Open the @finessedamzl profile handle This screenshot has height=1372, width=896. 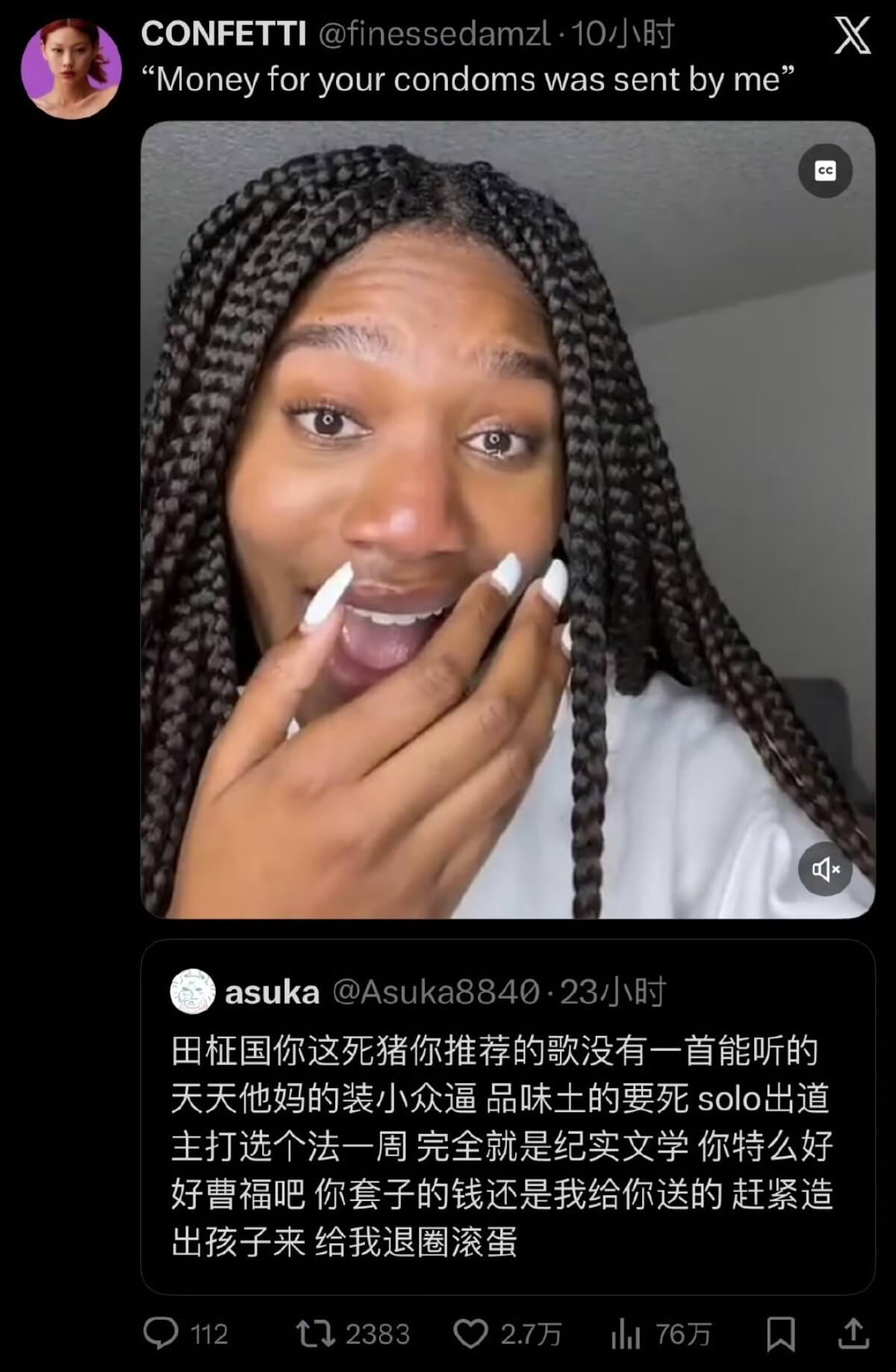(435, 34)
